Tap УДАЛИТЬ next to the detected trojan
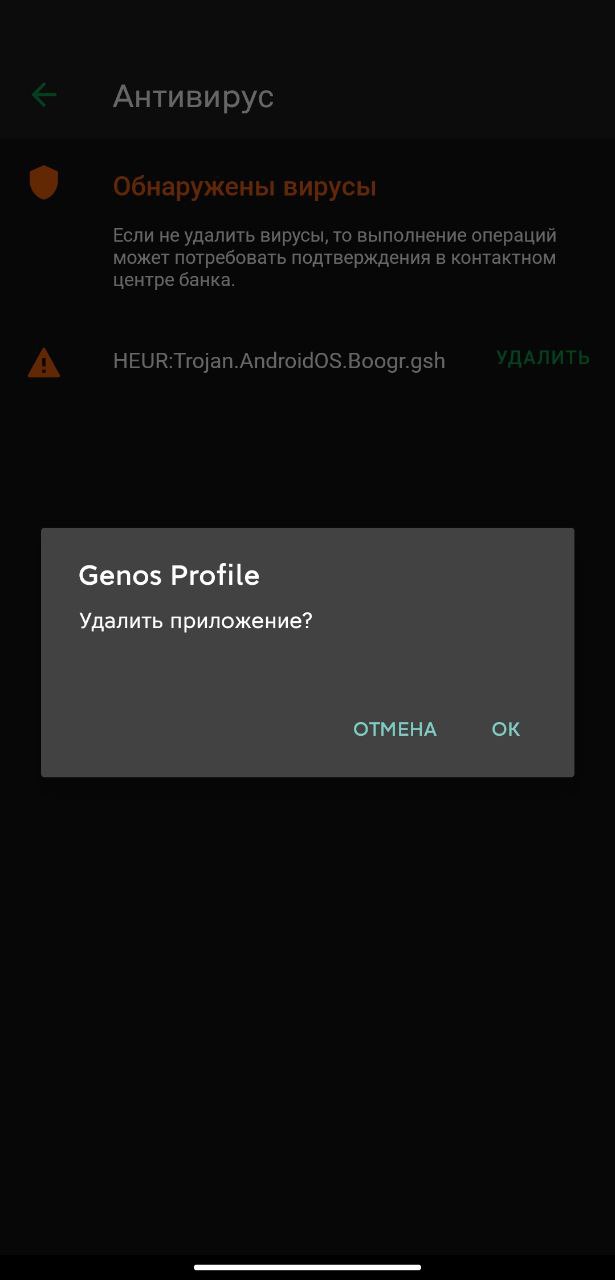The width and height of the screenshot is (615, 1280). 543,358
